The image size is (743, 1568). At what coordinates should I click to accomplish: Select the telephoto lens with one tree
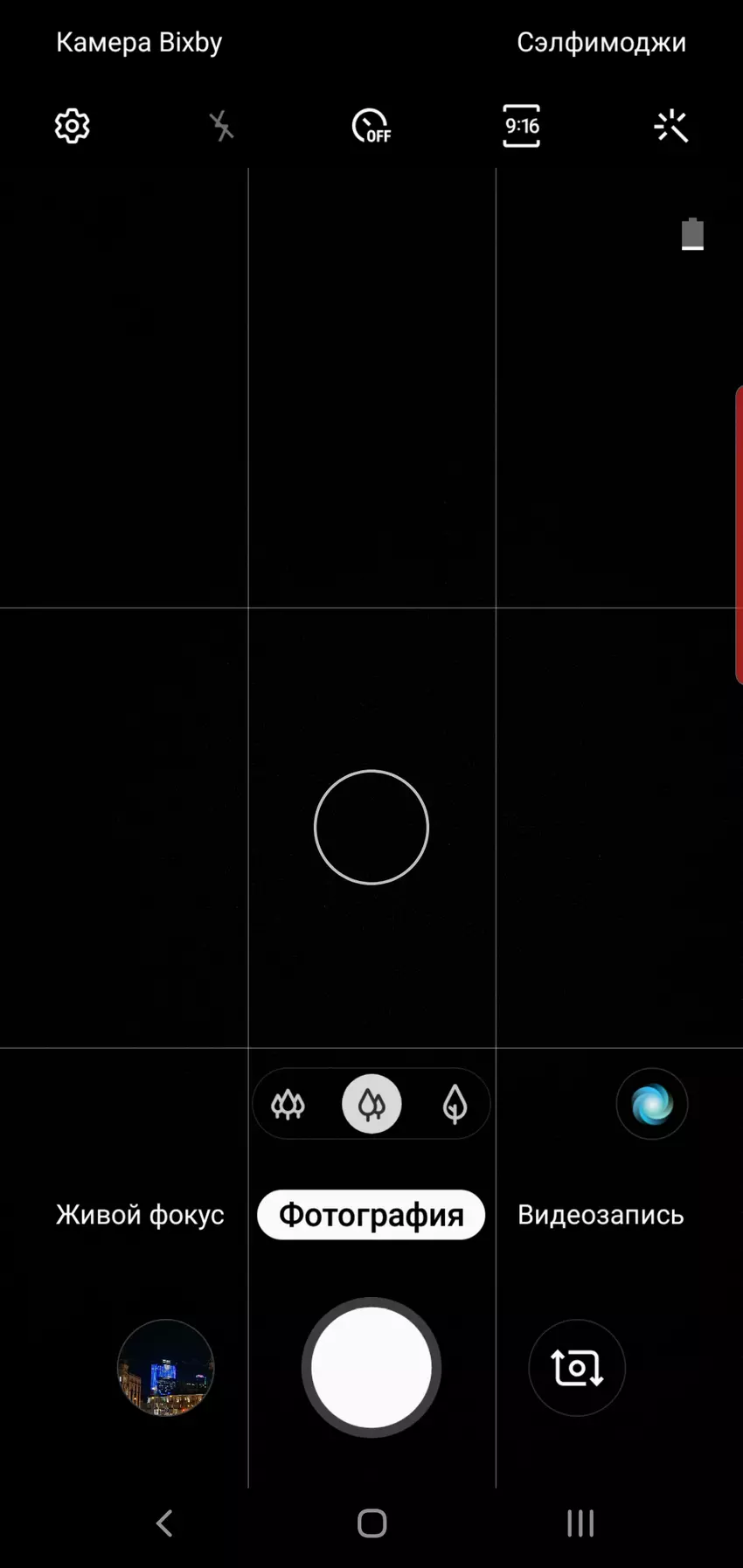pos(455,1105)
